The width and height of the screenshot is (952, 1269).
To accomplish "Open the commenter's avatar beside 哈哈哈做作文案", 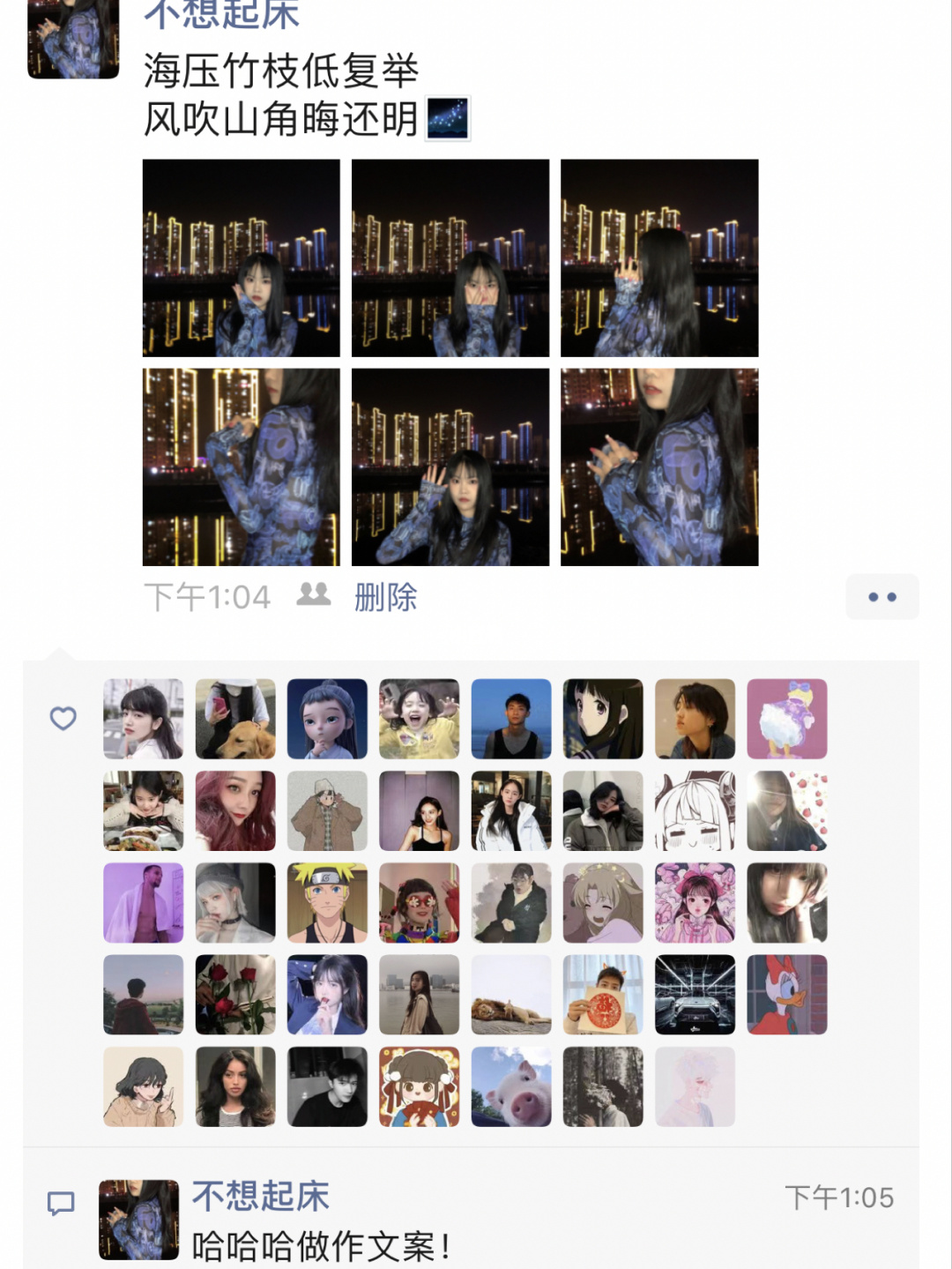I will pyautogui.click(x=138, y=1220).
